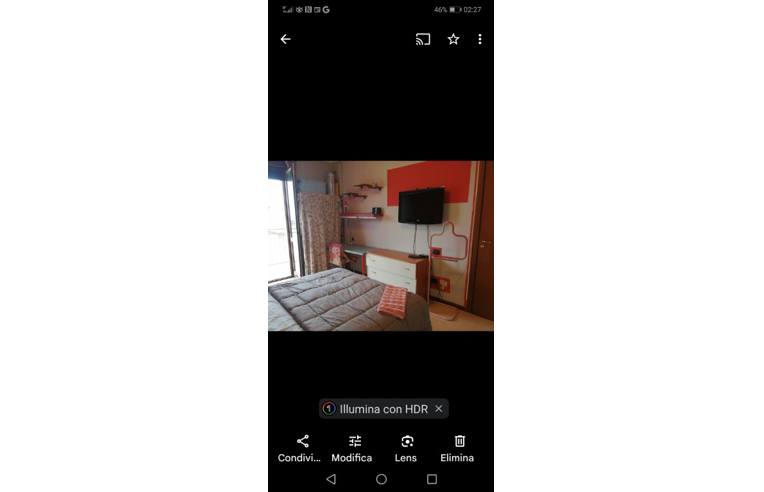Open recent apps from navigation bar
Screen dimensions: 764x492
tap(432, 479)
